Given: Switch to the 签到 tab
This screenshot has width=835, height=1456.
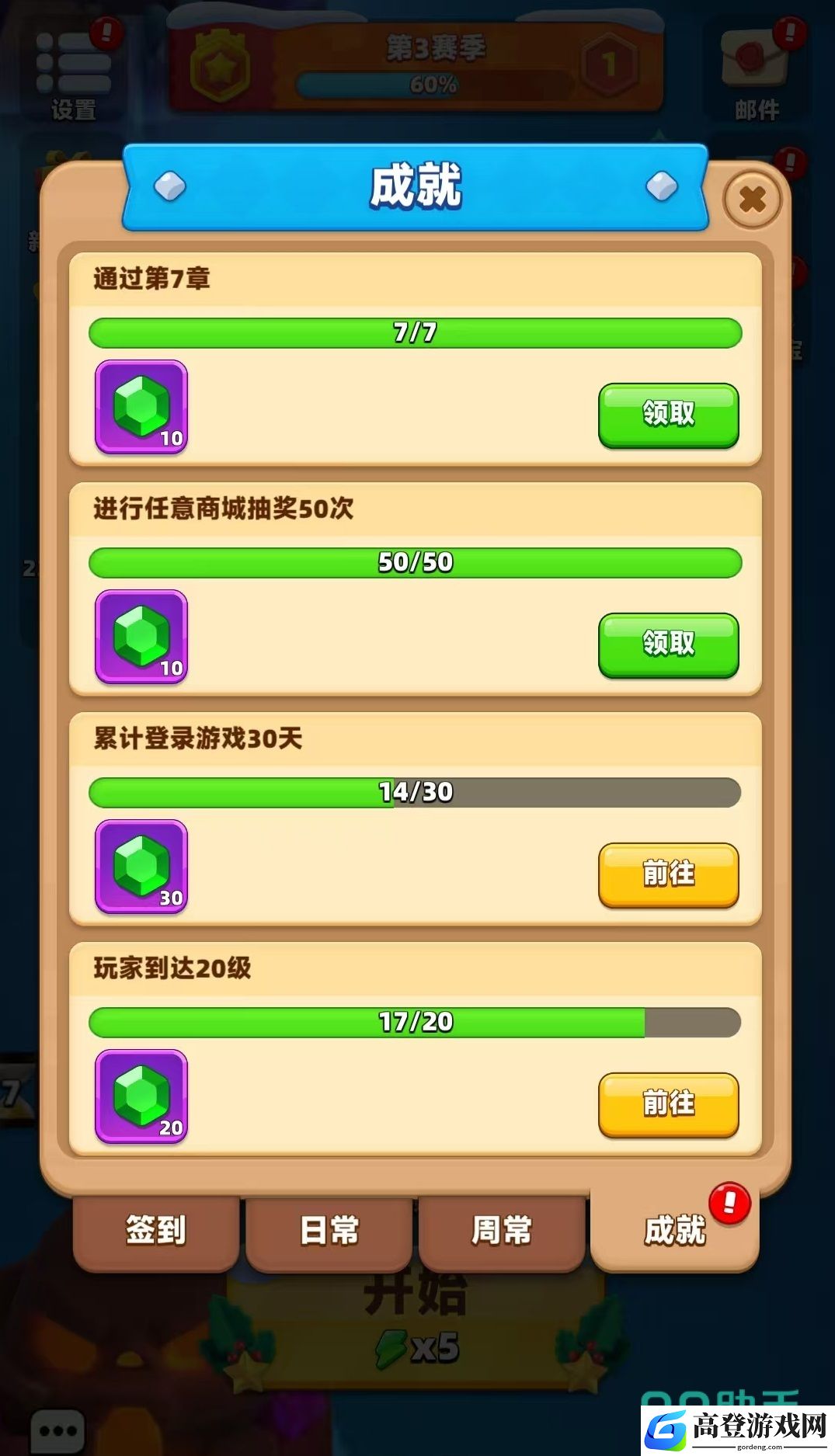Looking at the screenshot, I should 156,1231.
